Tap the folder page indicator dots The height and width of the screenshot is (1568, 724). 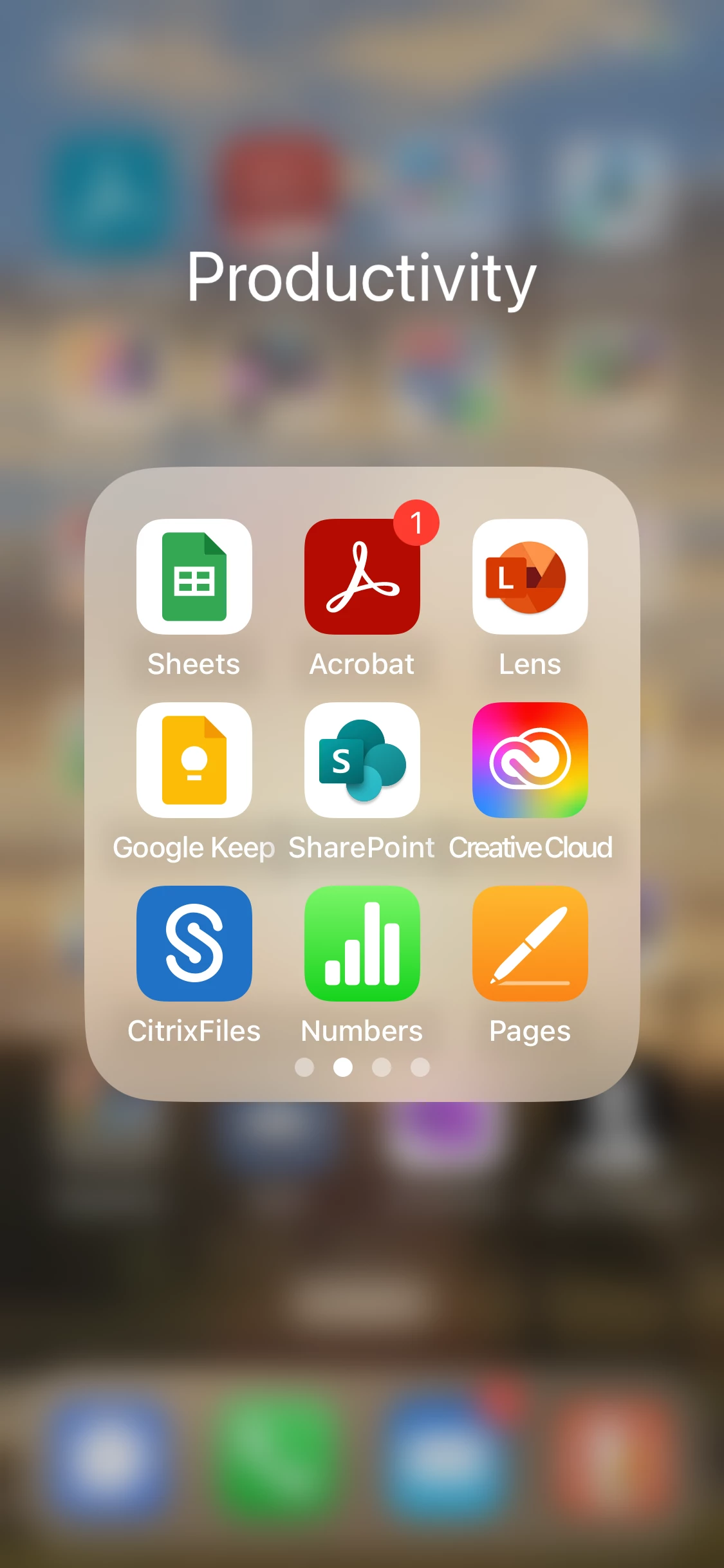coord(362,1067)
